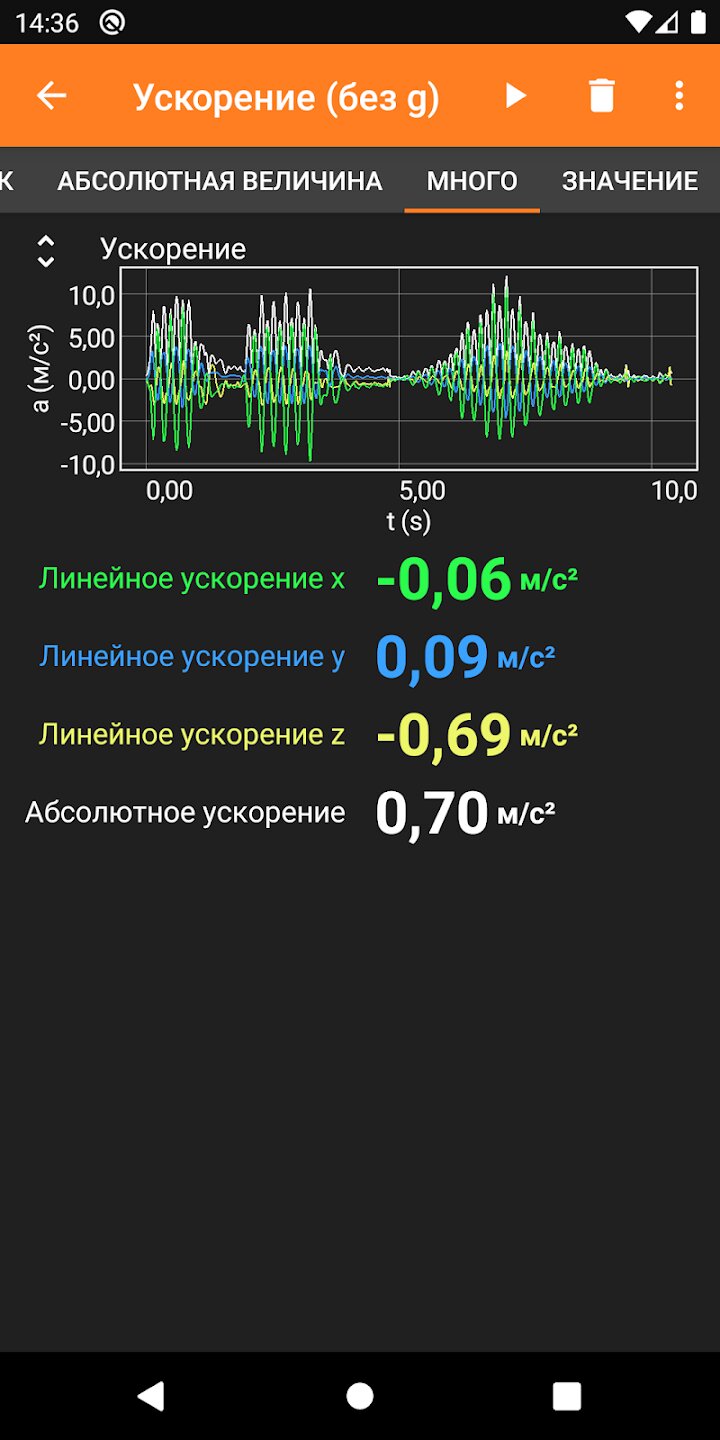Start the acceleration measurement

coord(515,96)
